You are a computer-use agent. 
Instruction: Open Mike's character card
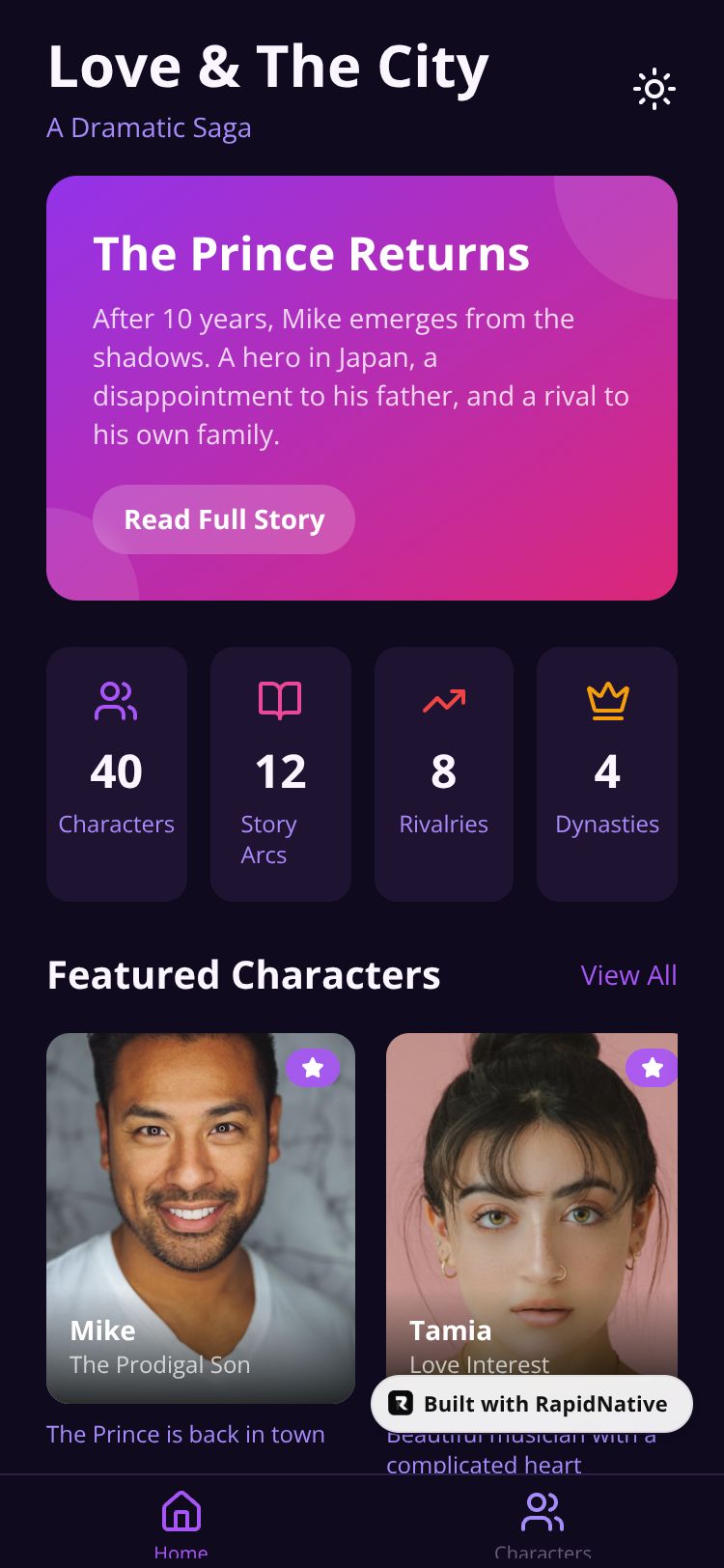tap(201, 1217)
